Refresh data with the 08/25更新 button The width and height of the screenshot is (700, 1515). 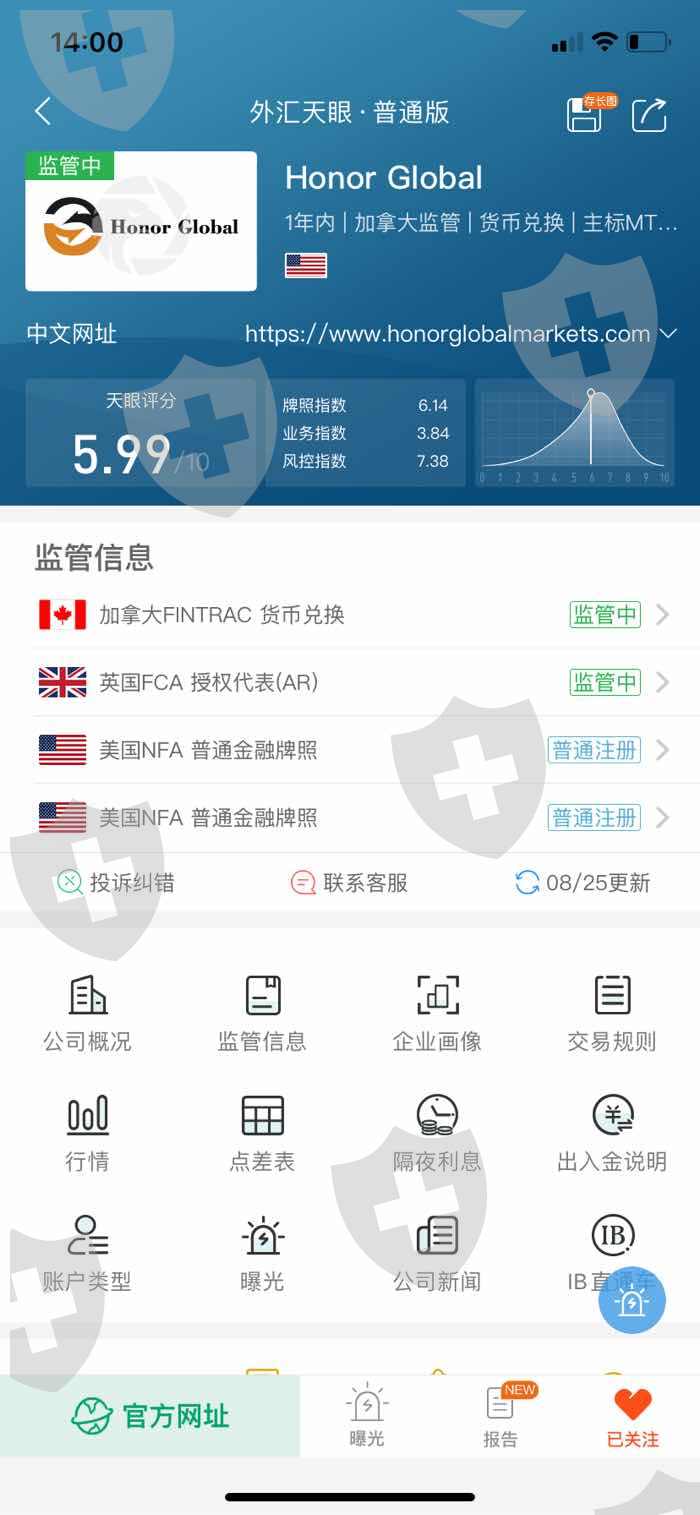point(582,882)
